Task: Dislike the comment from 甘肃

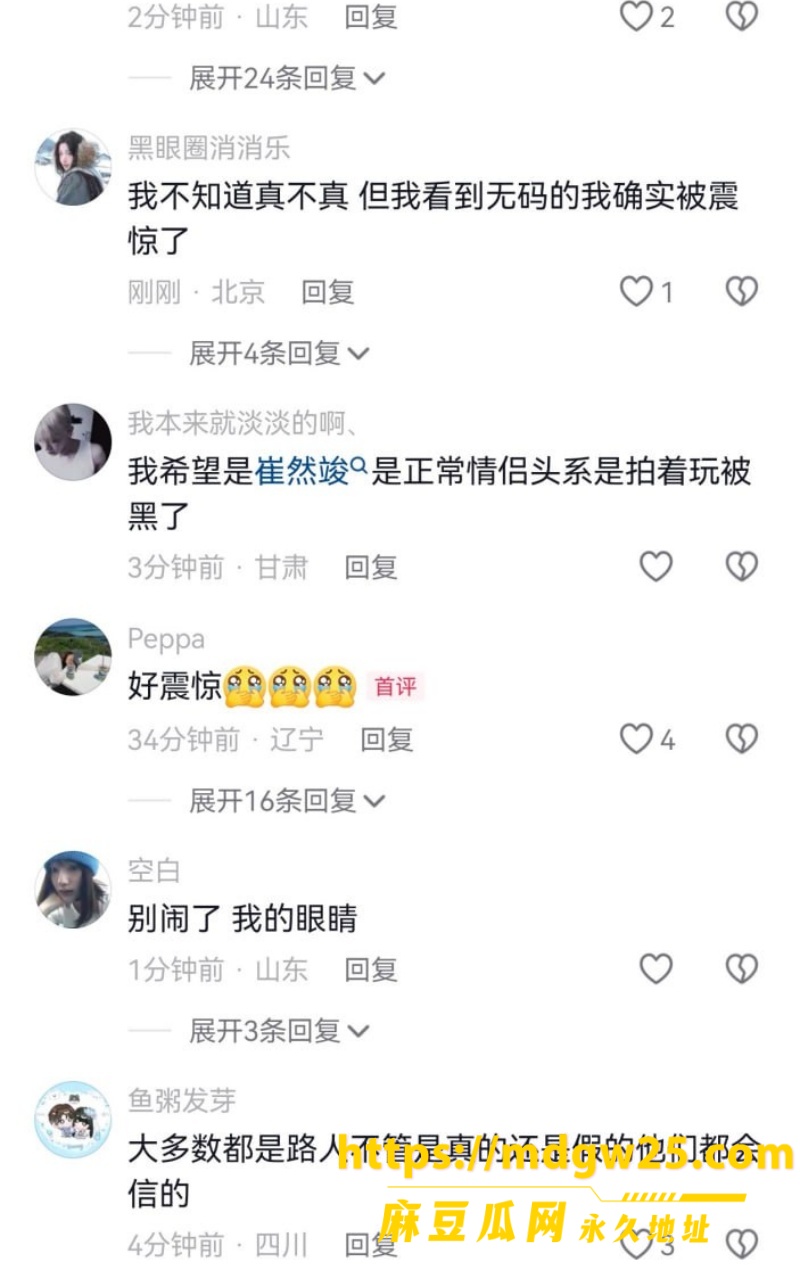Action: [741, 567]
